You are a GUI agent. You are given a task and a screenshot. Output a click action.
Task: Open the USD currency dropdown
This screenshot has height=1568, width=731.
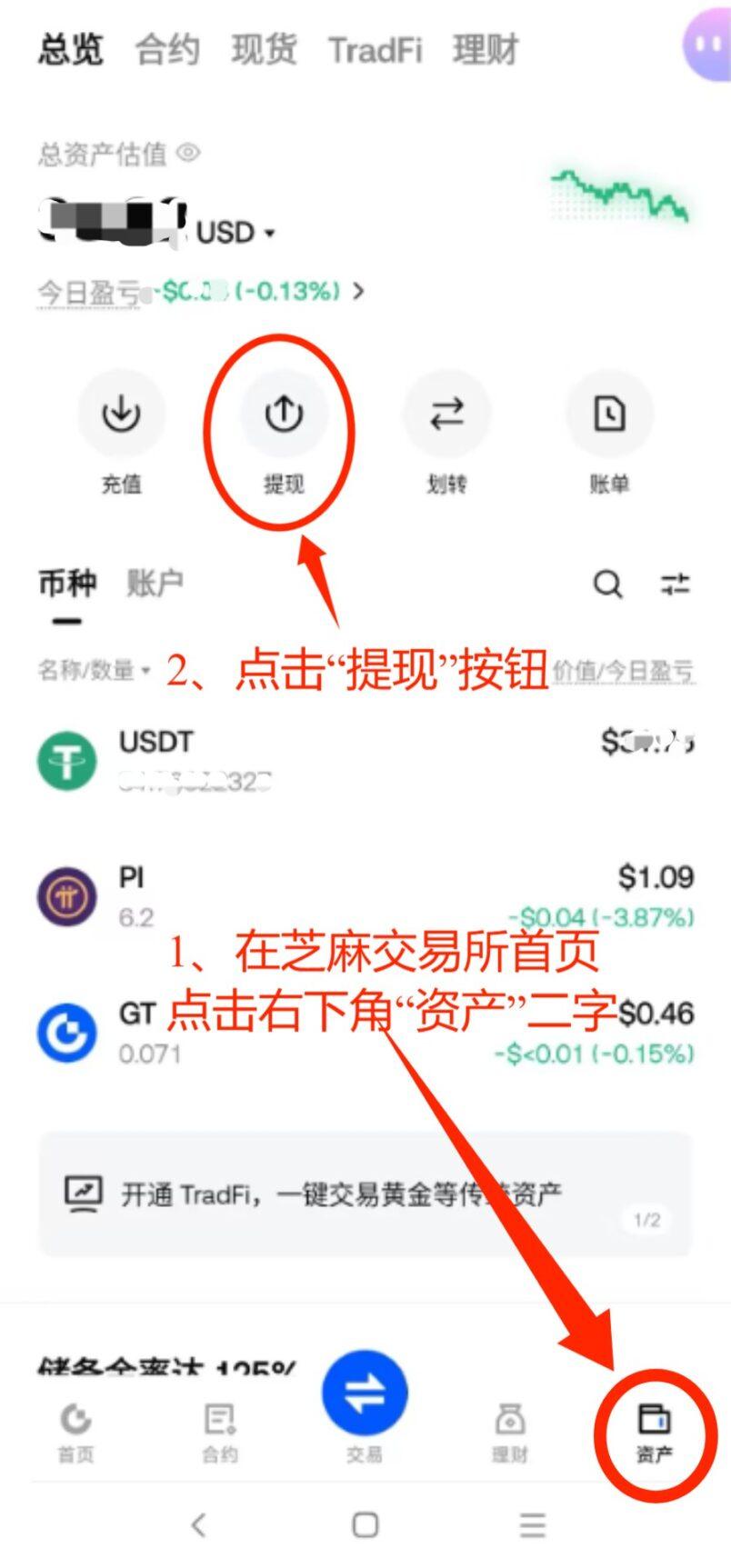pos(236,233)
